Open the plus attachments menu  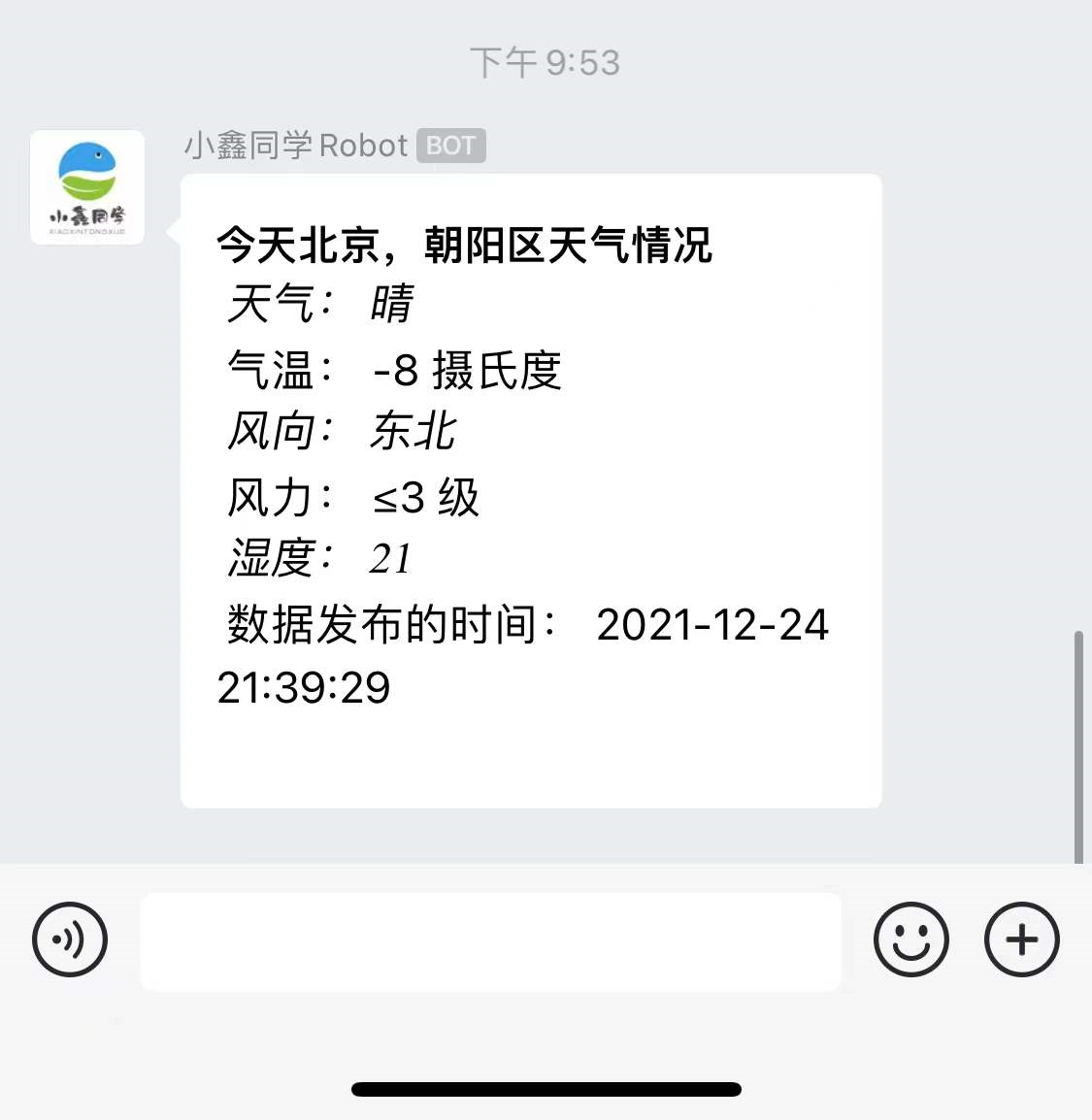pyautogui.click(x=1021, y=939)
